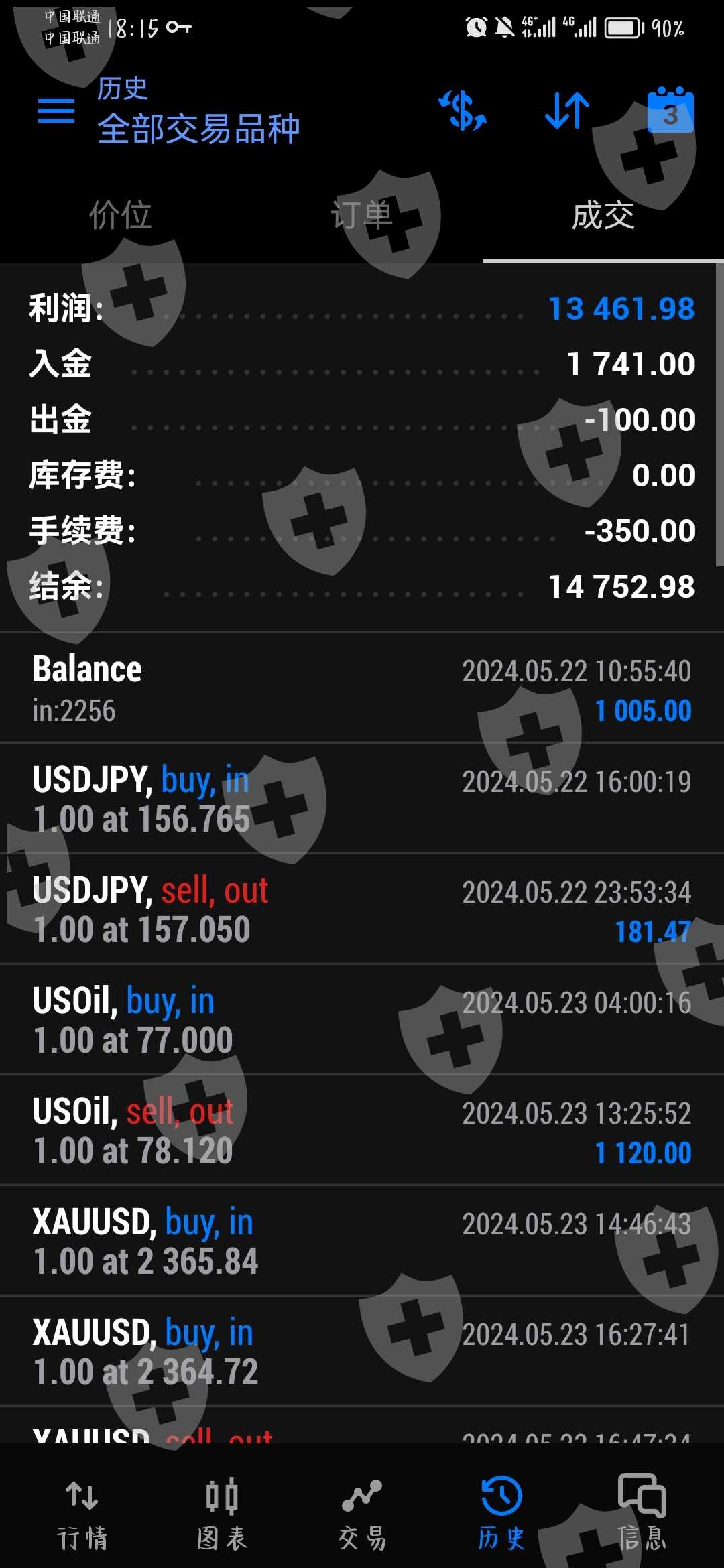Open the symbol filter dollar icon
Viewport: 724px width, 1568px height.
pos(463,111)
